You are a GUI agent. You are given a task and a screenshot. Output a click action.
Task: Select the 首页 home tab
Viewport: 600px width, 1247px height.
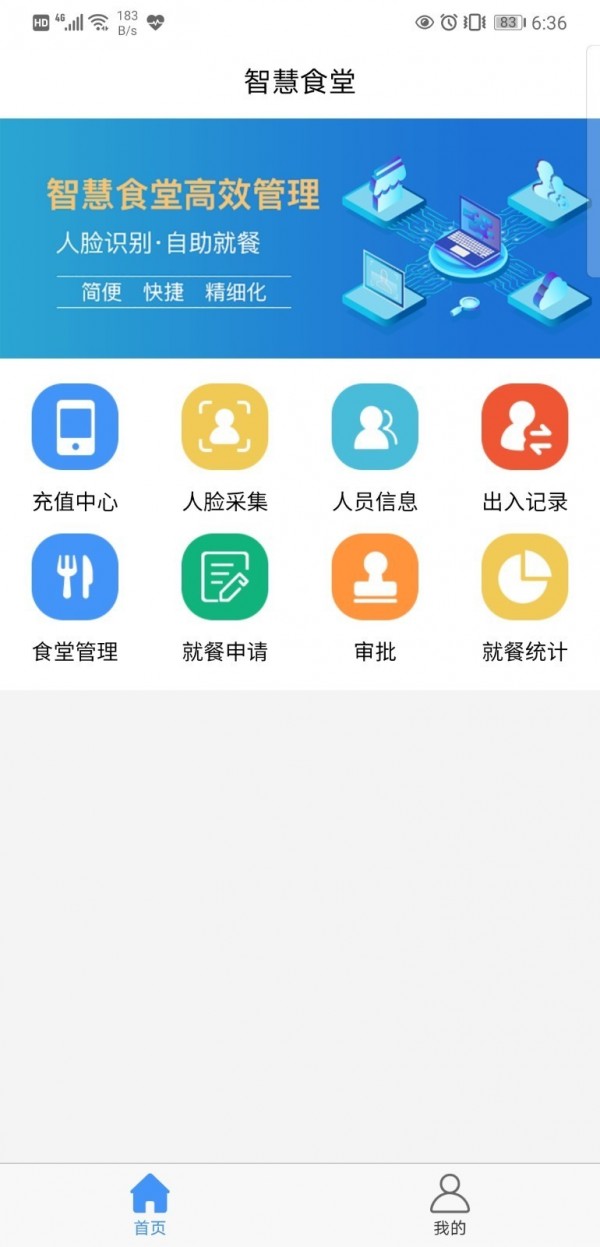click(150, 1204)
